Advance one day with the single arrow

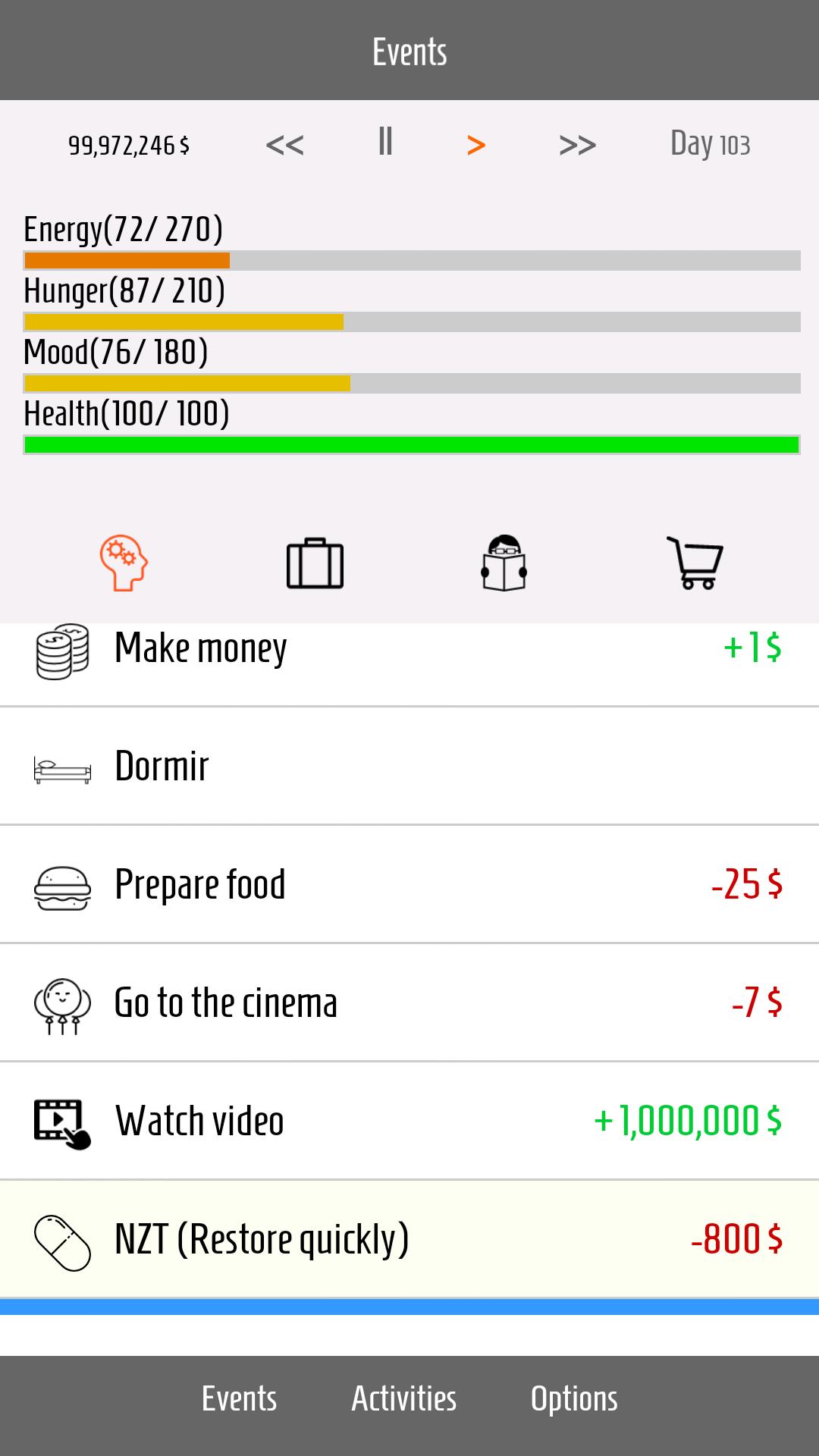pos(475,145)
